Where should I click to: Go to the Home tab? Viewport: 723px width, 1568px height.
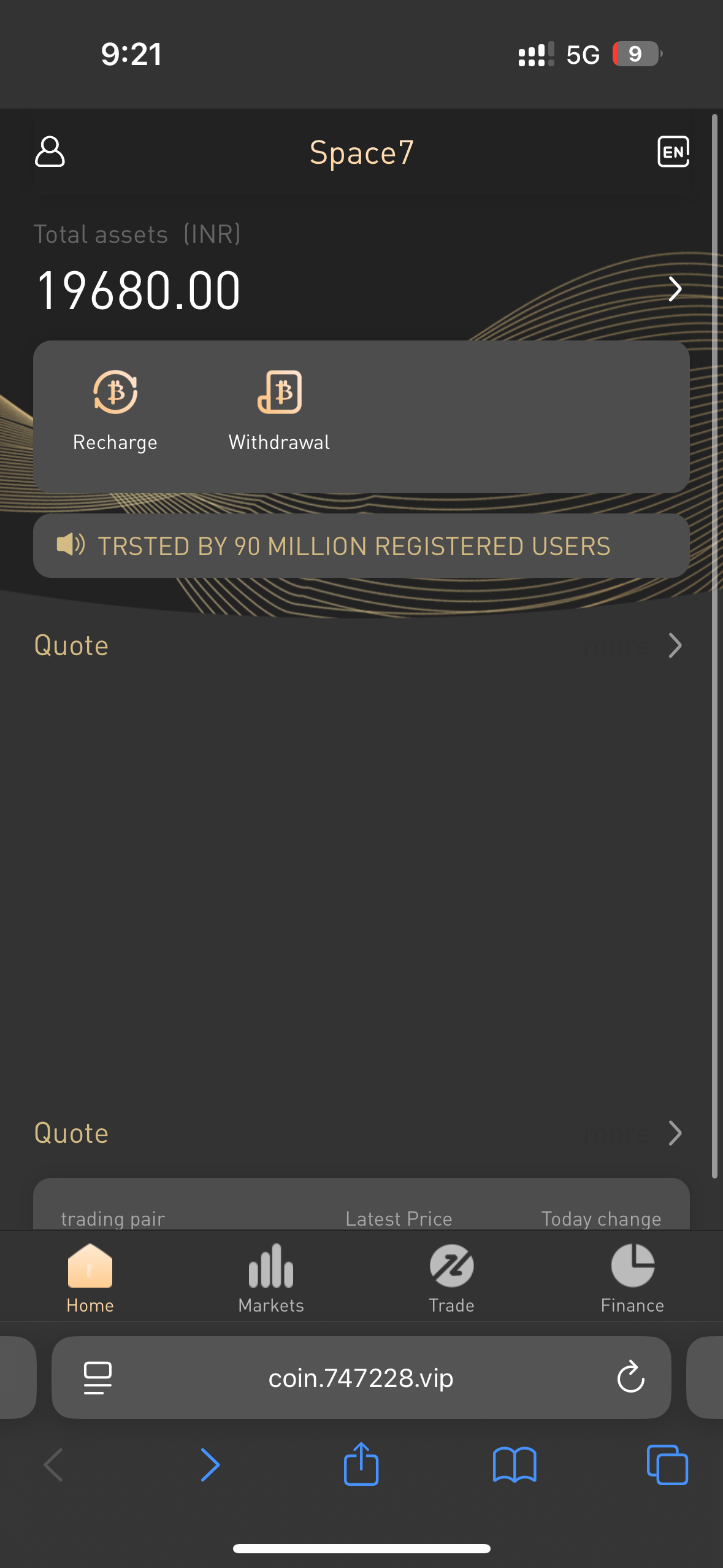90,1278
